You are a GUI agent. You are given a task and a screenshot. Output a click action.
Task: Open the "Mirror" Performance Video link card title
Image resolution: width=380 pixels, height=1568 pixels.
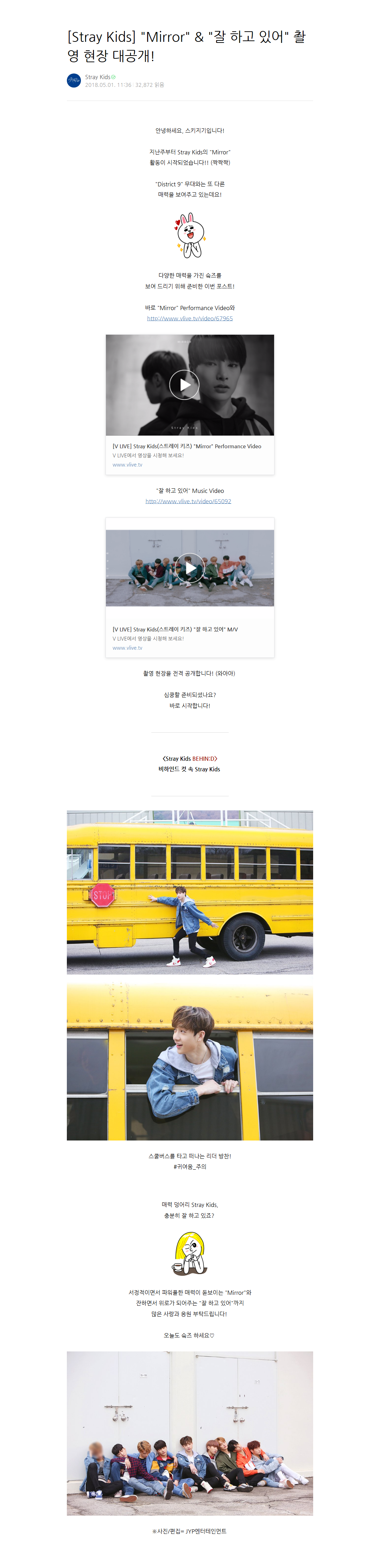pyautogui.click(x=186, y=446)
